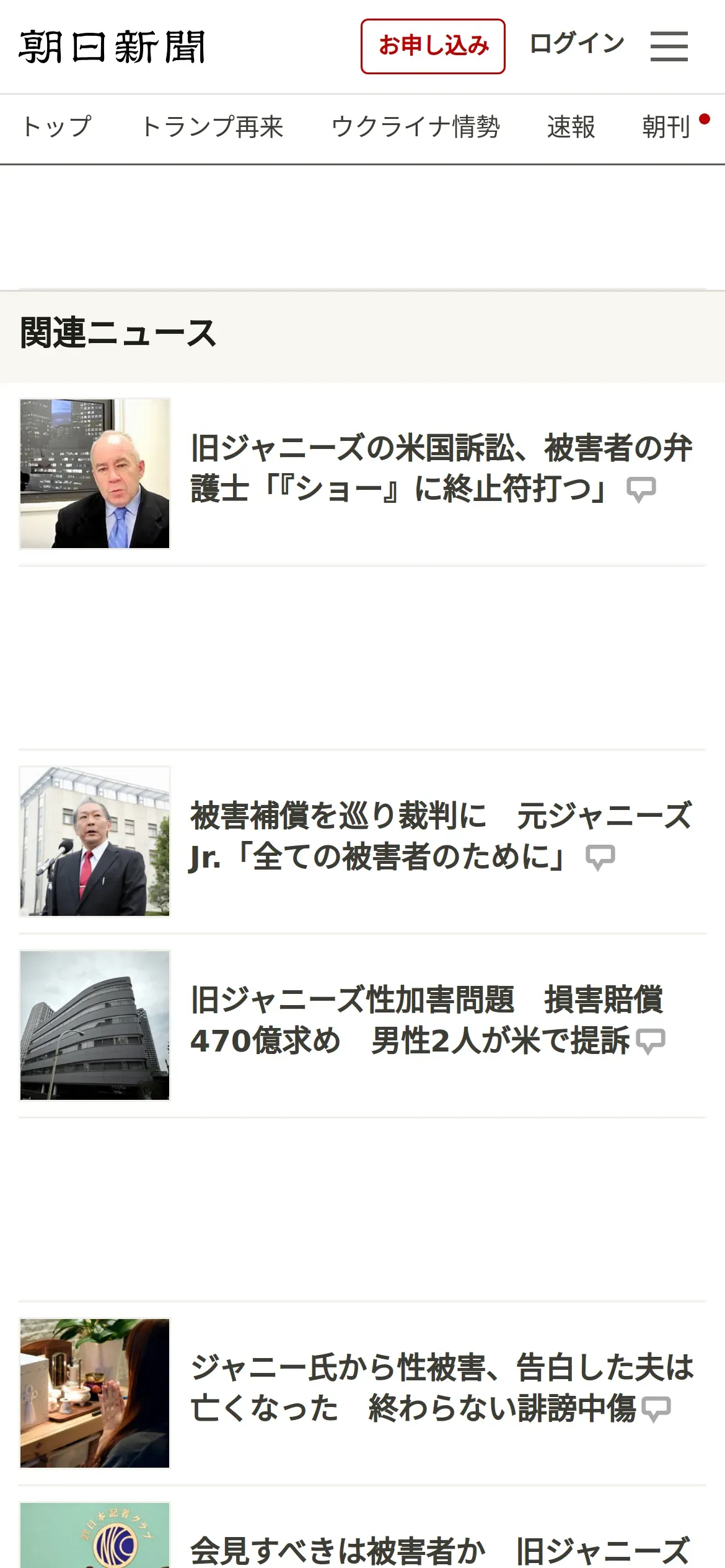Open article 会見すべきは被害者か 旧ジャニーズ
Screen dimensions: 725x1568
(x=440, y=1549)
